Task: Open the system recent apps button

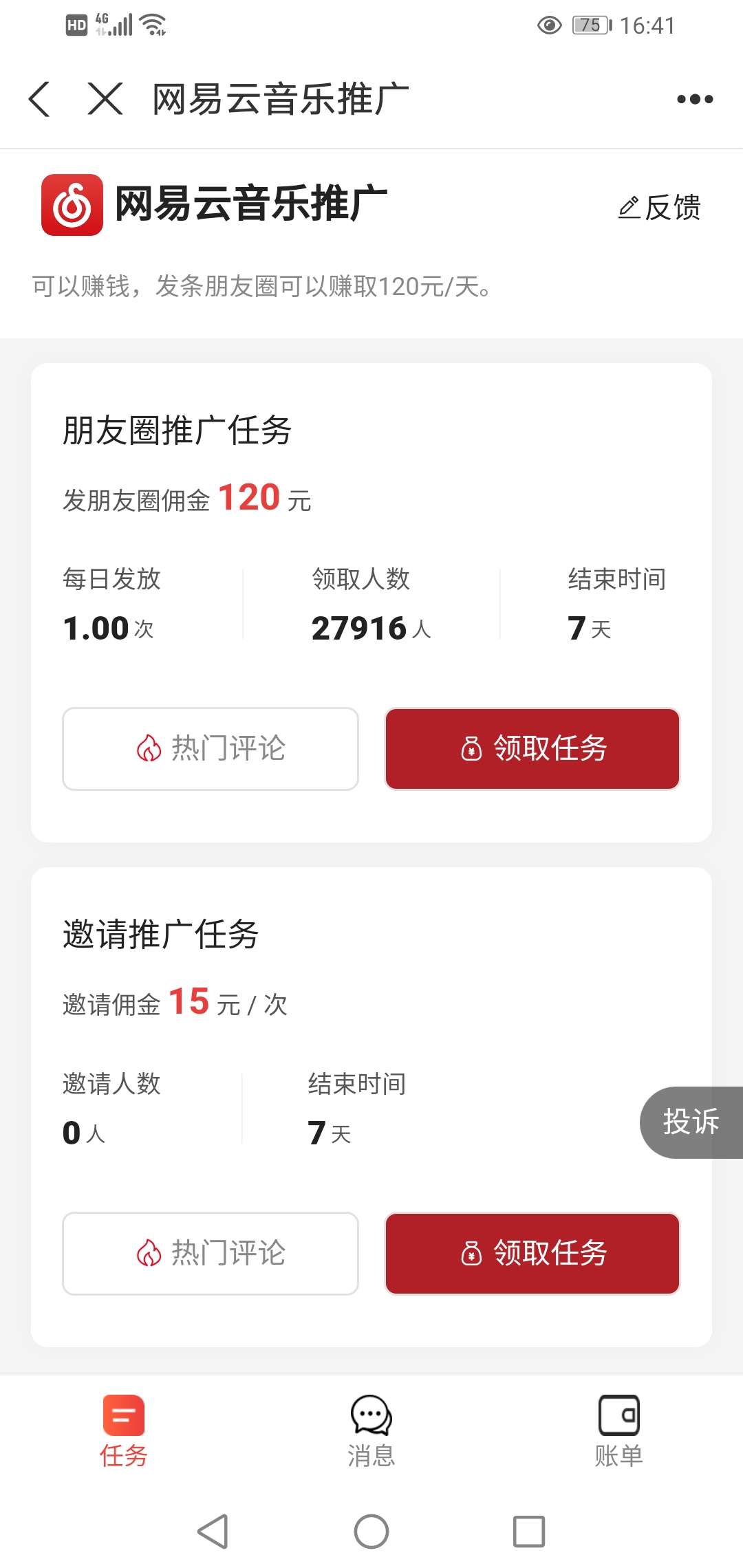Action: 529,1532
